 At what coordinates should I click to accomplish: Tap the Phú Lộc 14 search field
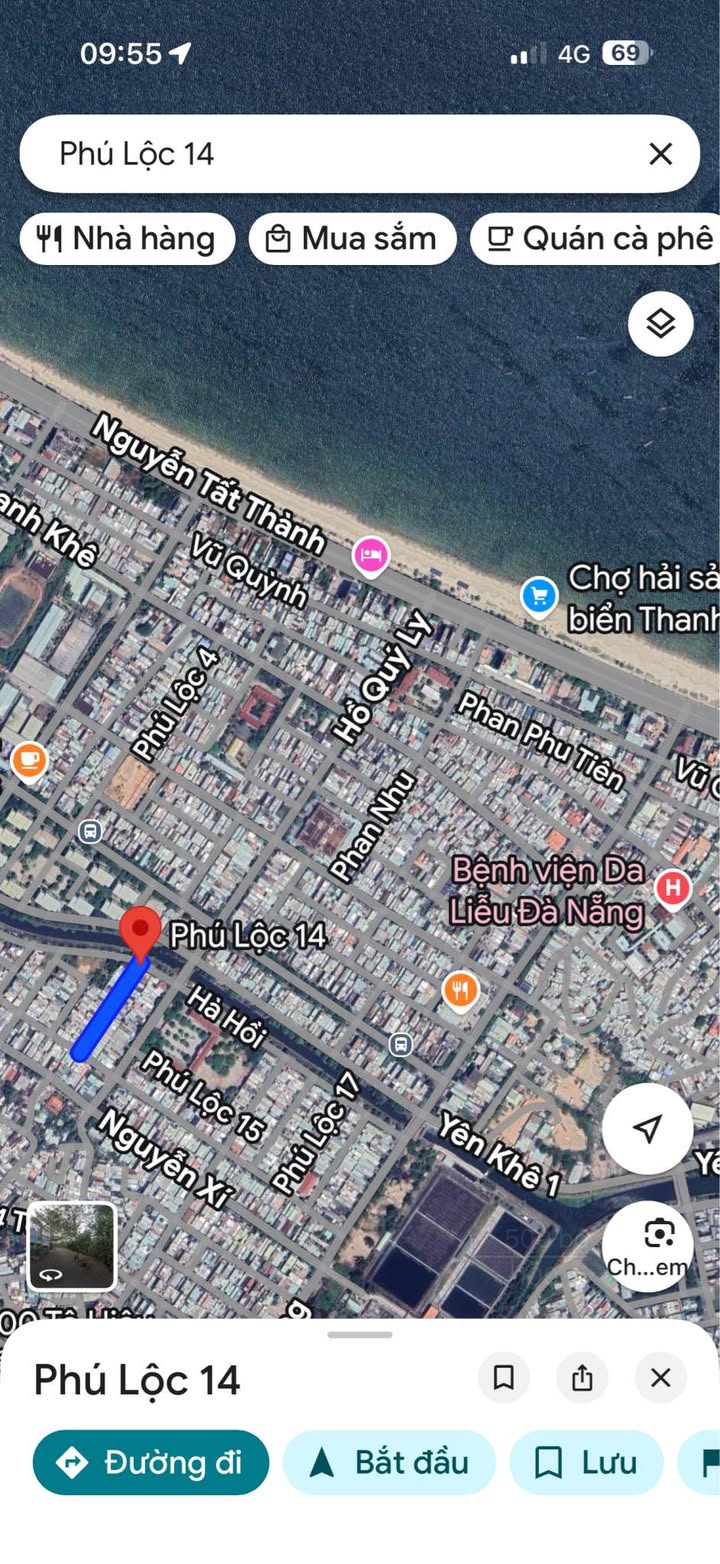pos(330,154)
